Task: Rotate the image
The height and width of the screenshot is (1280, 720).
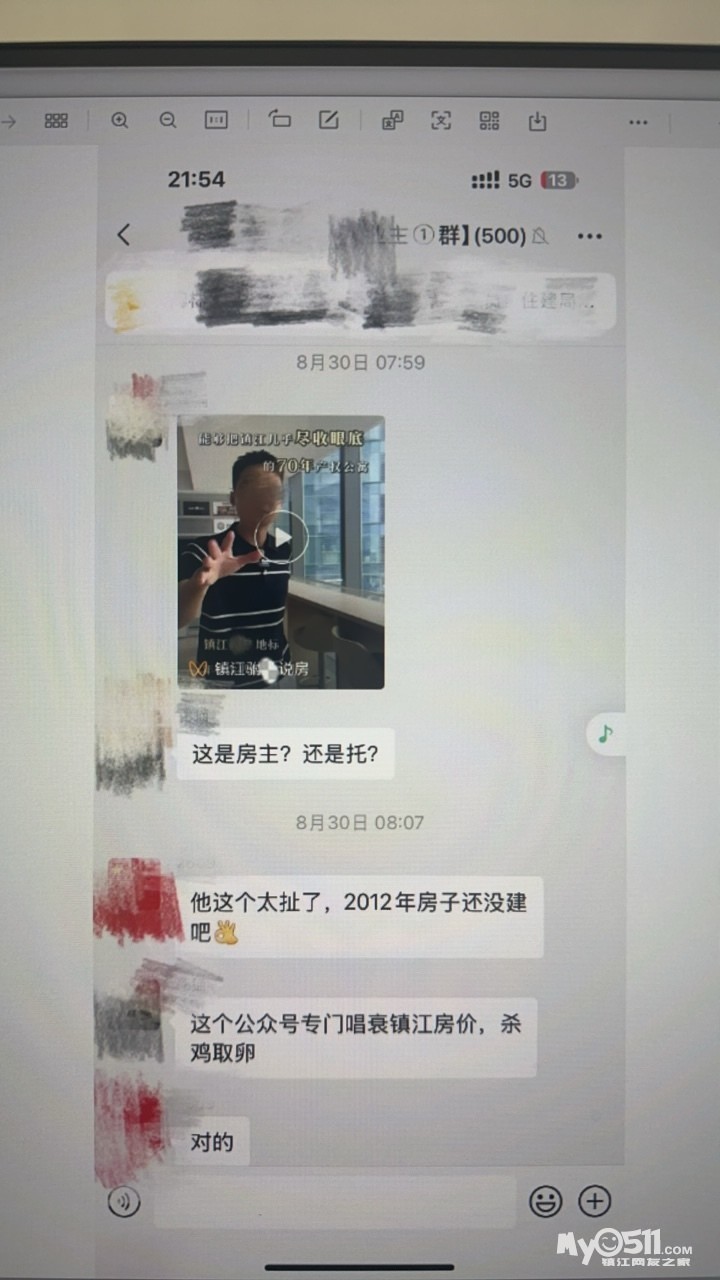Action: pos(280,120)
